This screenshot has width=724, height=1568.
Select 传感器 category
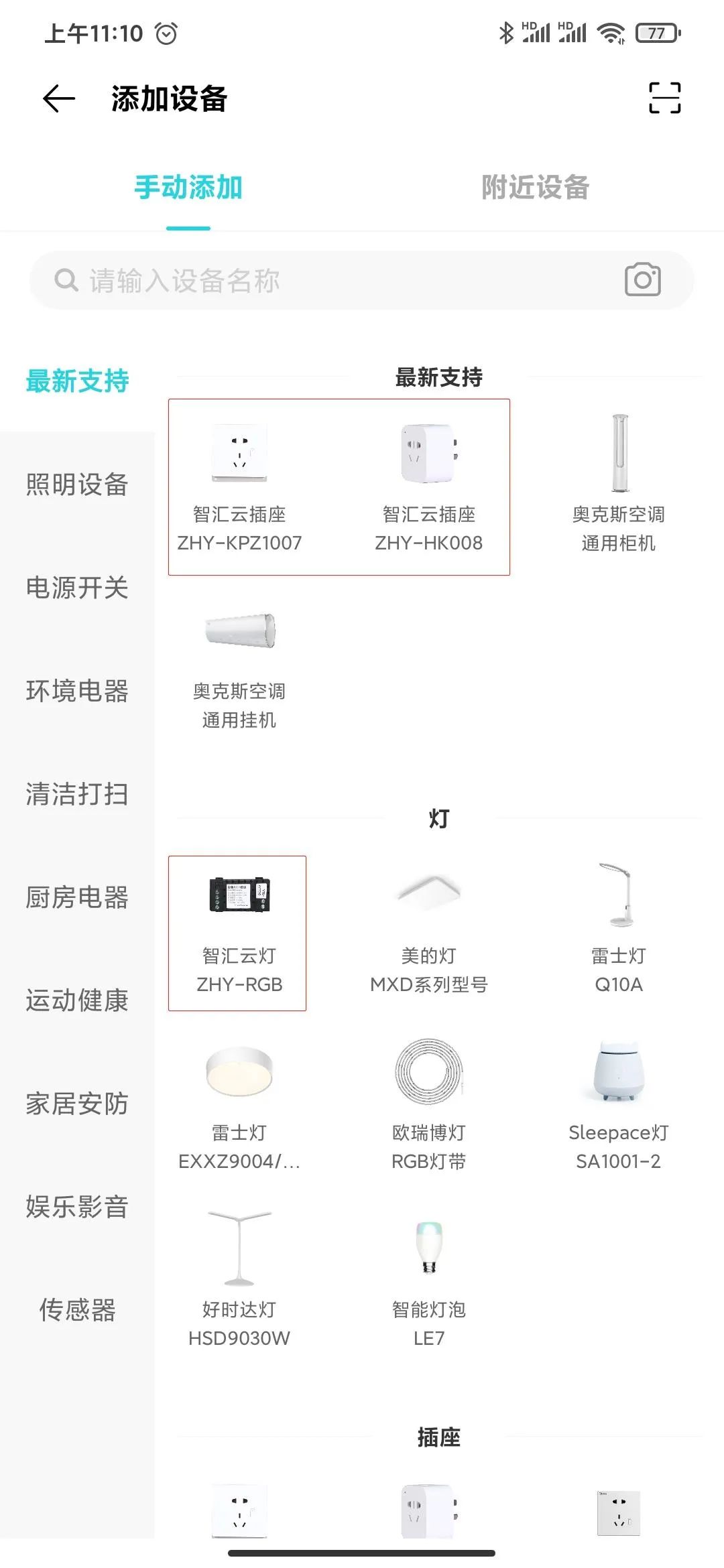[77, 1310]
